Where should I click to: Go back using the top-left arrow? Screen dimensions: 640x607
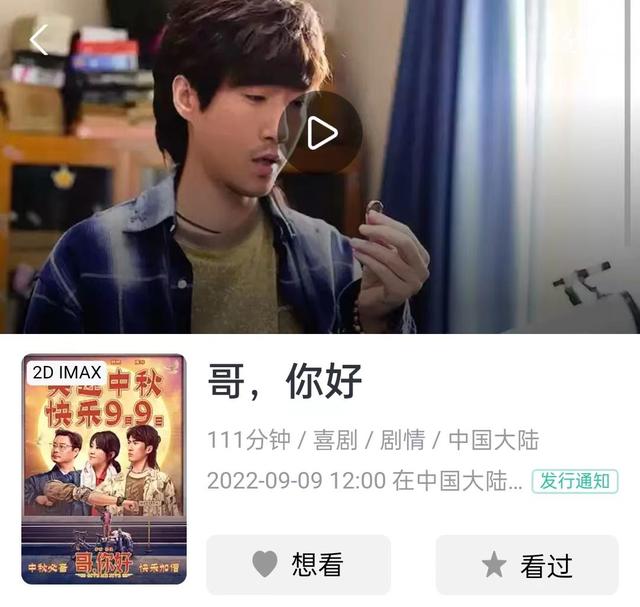point(38,40)
